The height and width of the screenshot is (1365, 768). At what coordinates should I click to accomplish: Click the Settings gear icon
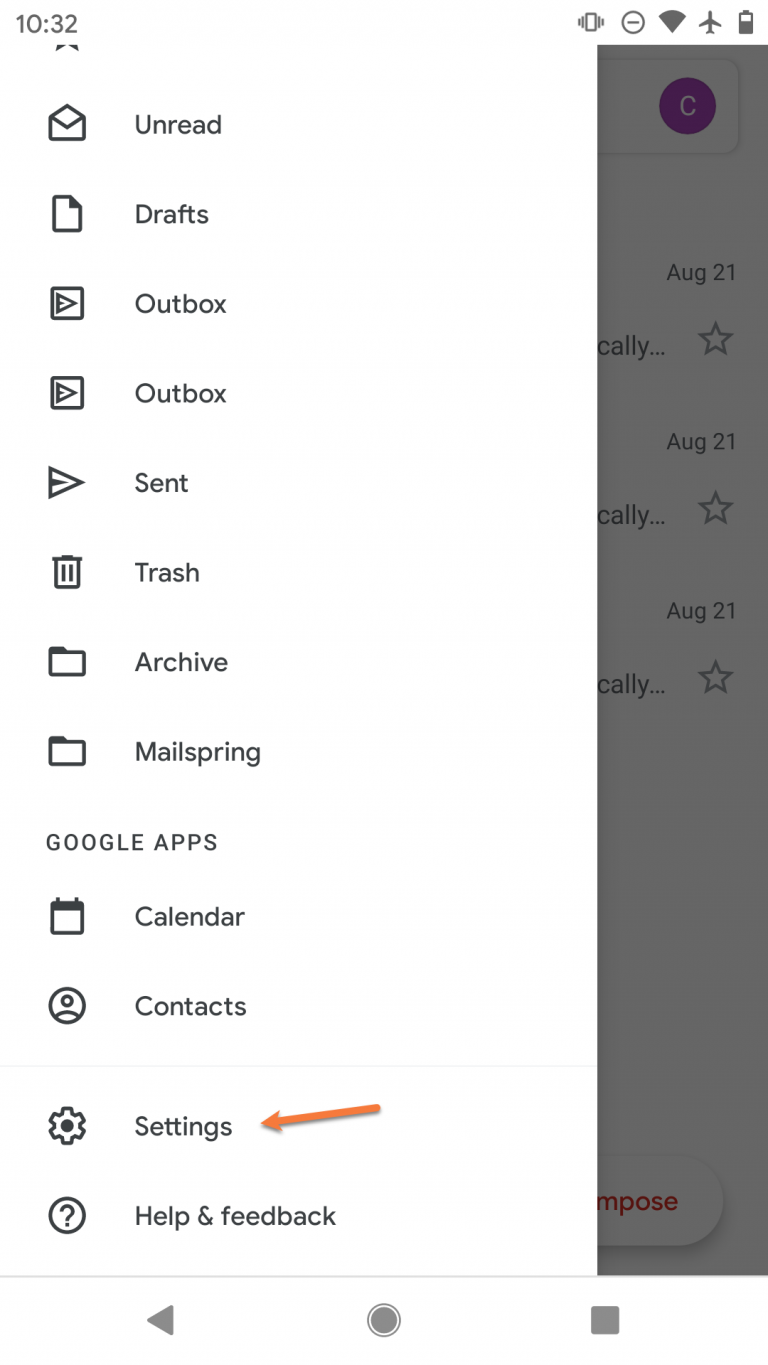coord(66,1125)
